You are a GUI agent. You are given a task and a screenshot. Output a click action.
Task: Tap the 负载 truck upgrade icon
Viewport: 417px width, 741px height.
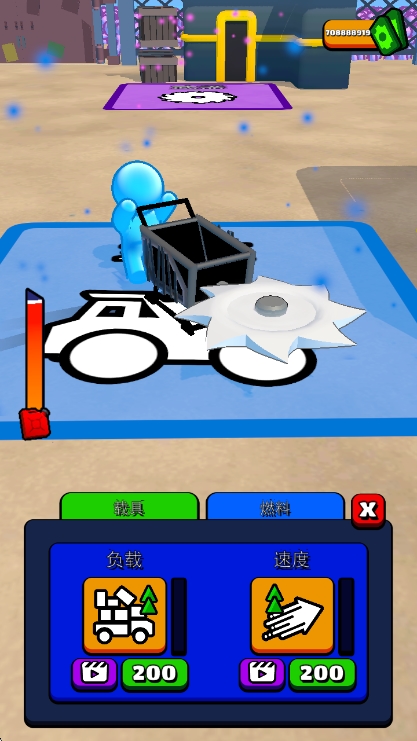(125, 616)
